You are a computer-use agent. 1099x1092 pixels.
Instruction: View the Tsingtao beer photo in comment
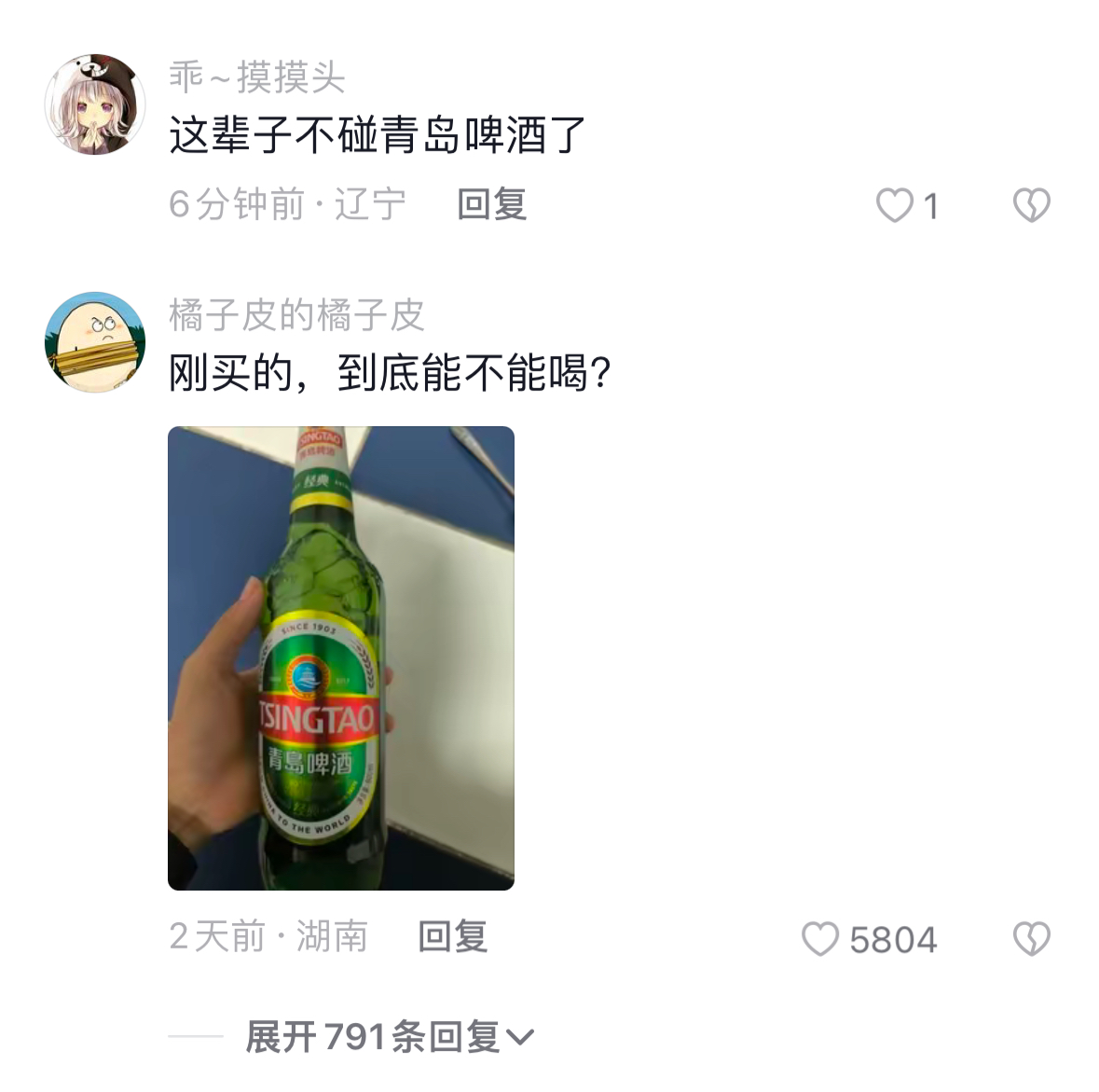[x=341, y=658]
